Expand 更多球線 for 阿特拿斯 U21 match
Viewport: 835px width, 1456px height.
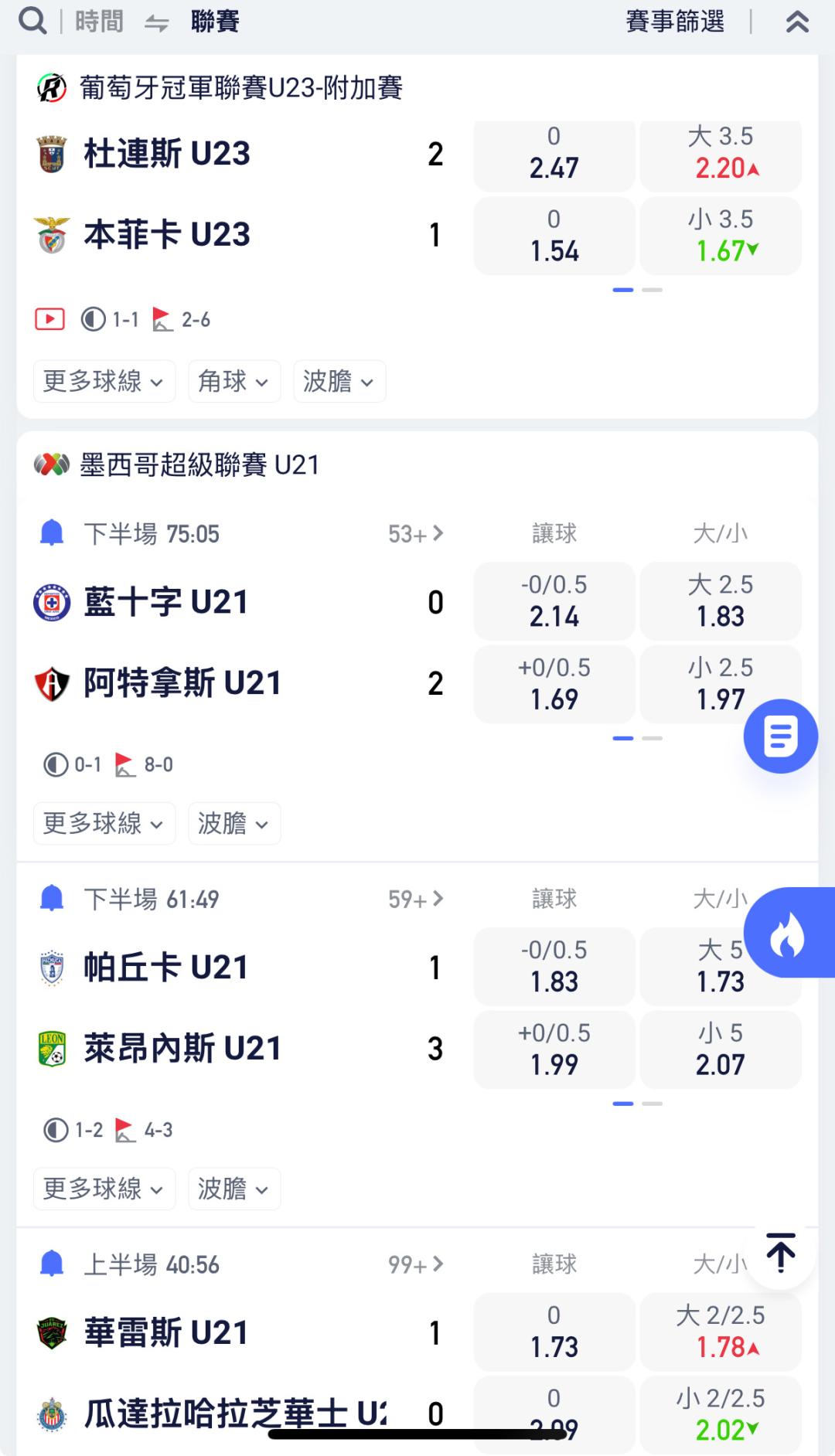pyautogui.click(x=104, y=823)
